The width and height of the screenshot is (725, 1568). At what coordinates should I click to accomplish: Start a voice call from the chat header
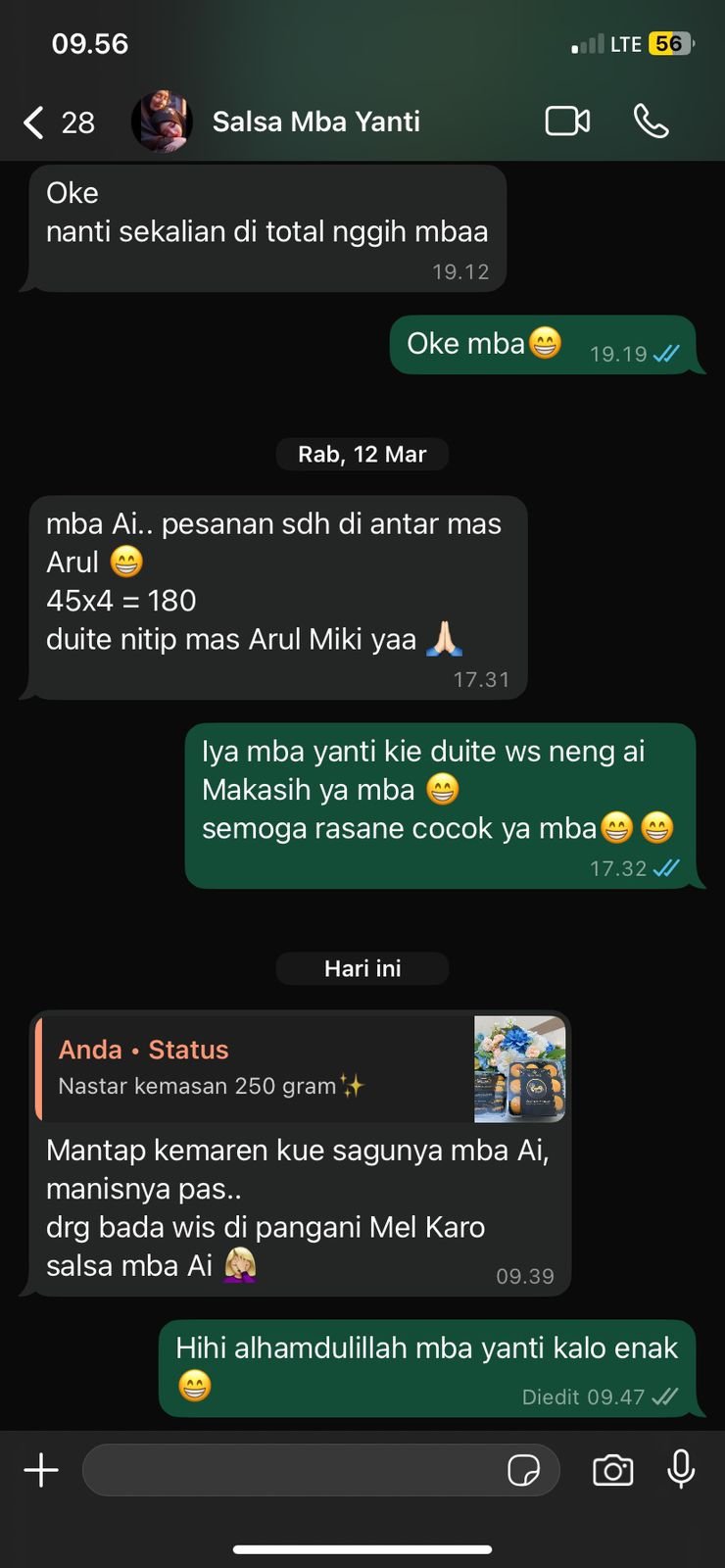coord(652,121)
